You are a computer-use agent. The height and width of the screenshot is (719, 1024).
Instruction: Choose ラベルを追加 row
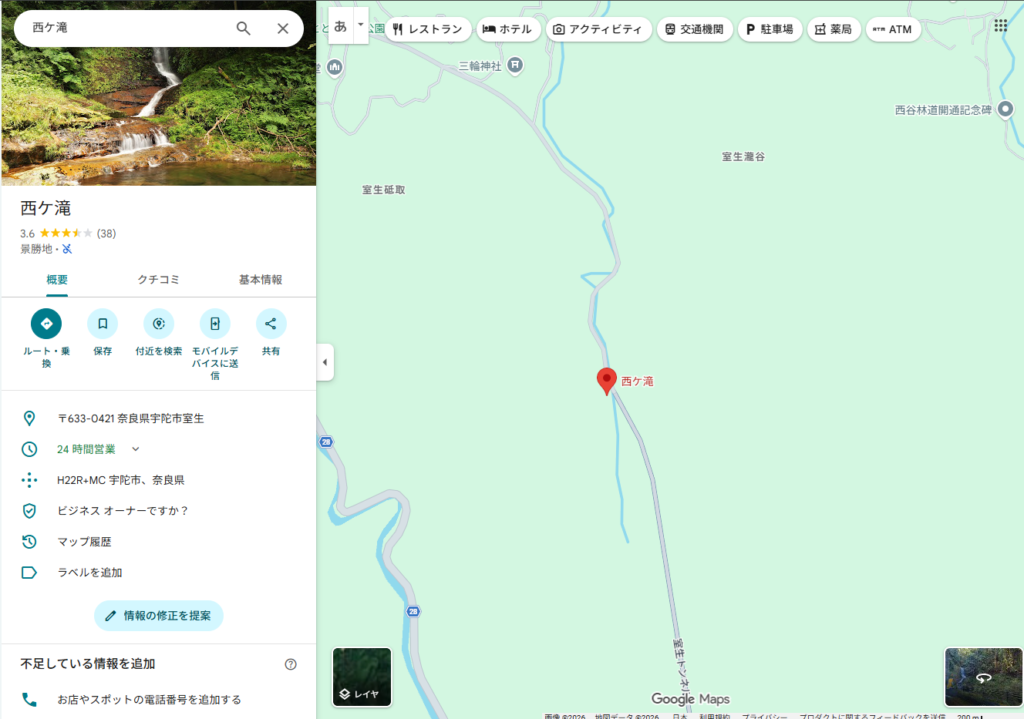click(90, 573)
